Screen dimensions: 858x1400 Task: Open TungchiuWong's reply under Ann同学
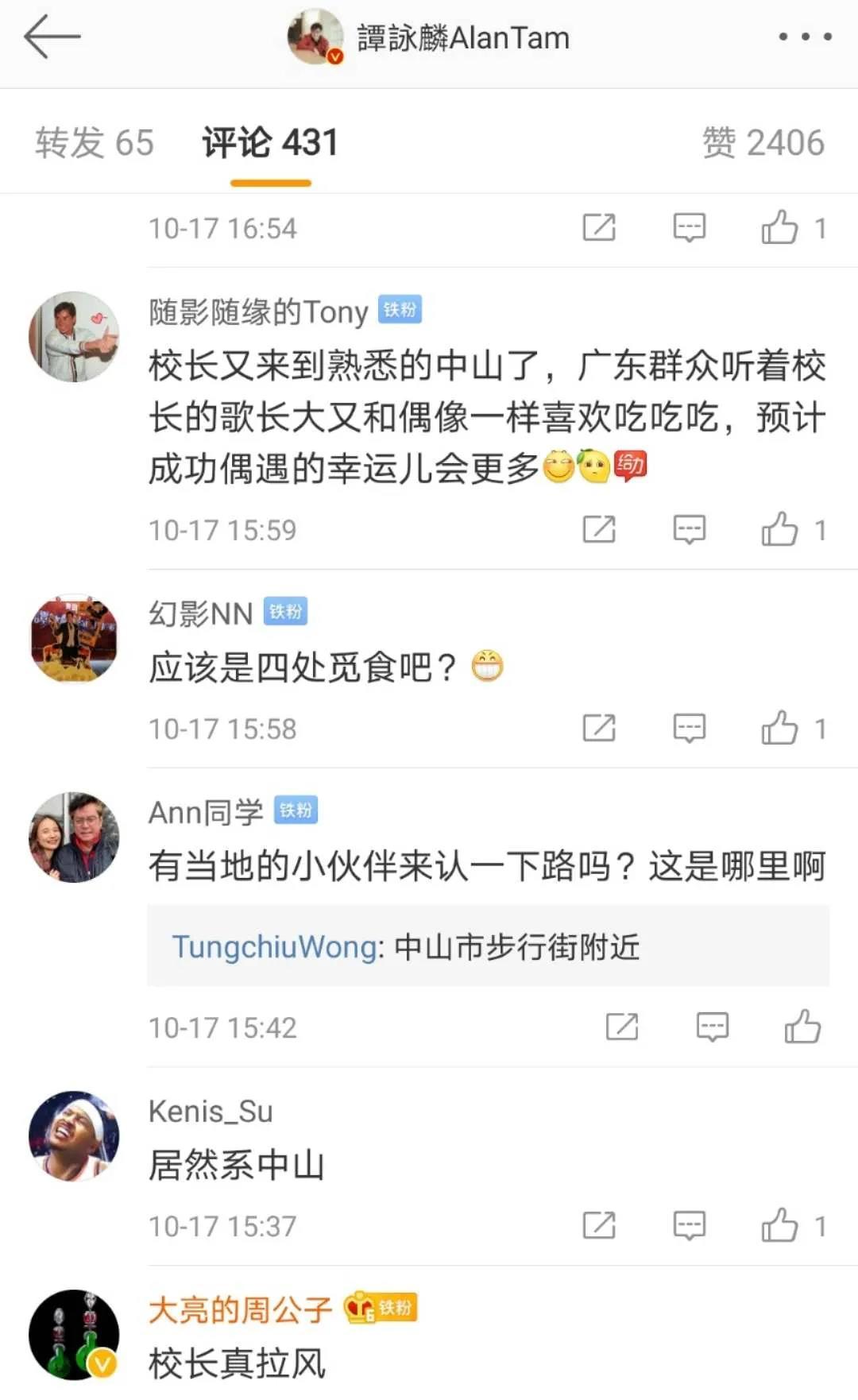pos(487,946)
